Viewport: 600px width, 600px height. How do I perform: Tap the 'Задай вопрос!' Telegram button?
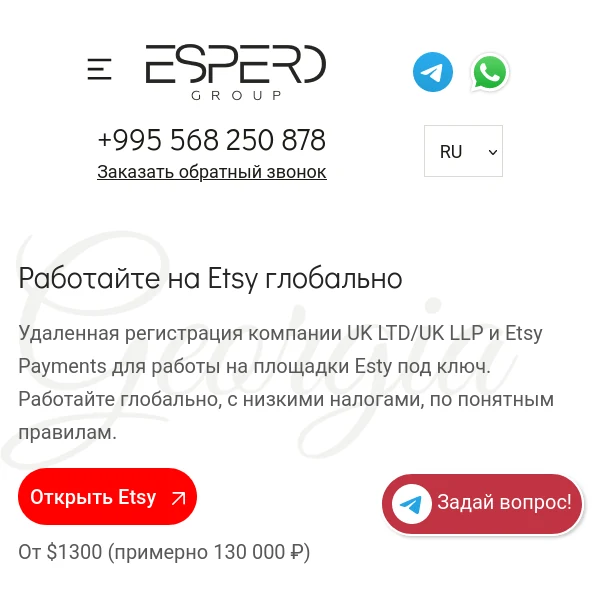[483, 503]
